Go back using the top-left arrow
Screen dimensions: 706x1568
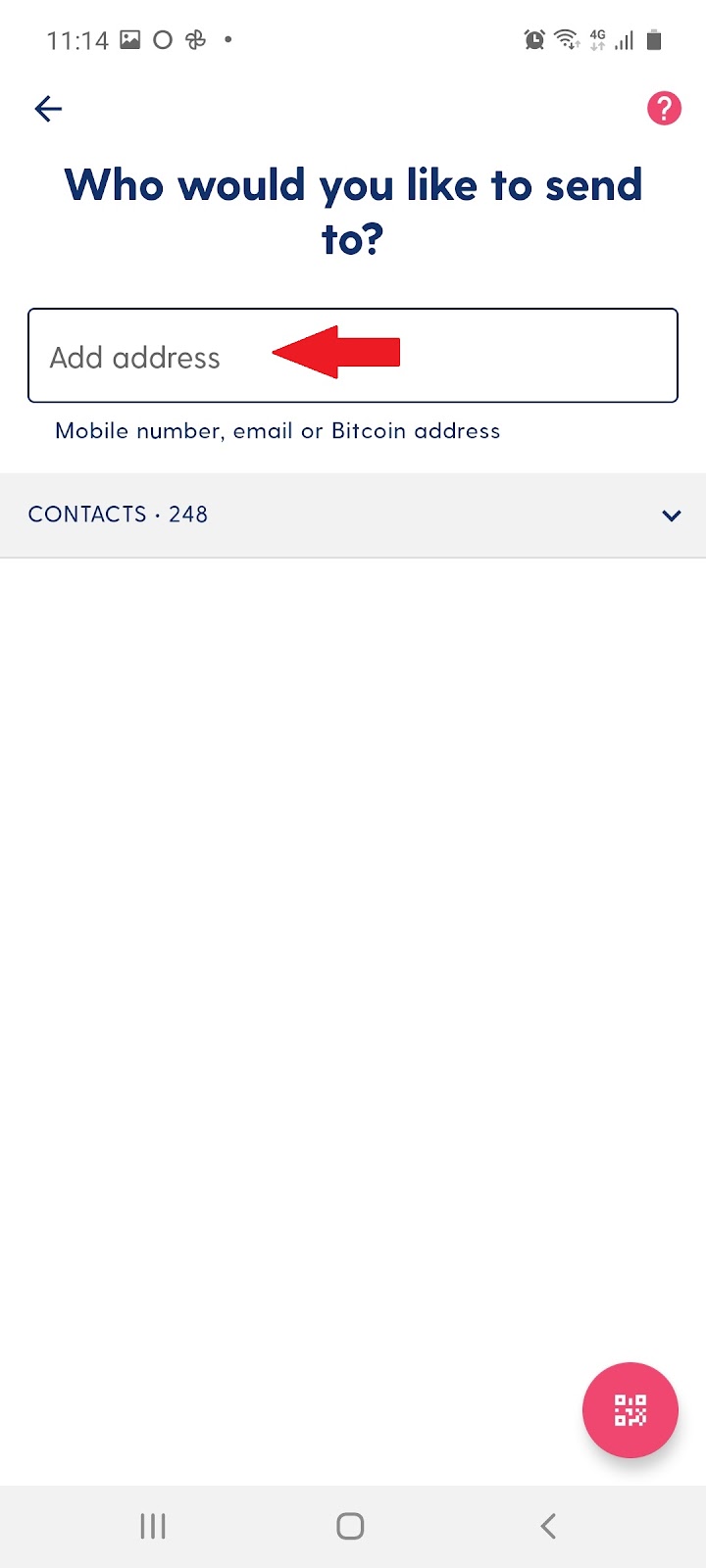coord(48,109)
